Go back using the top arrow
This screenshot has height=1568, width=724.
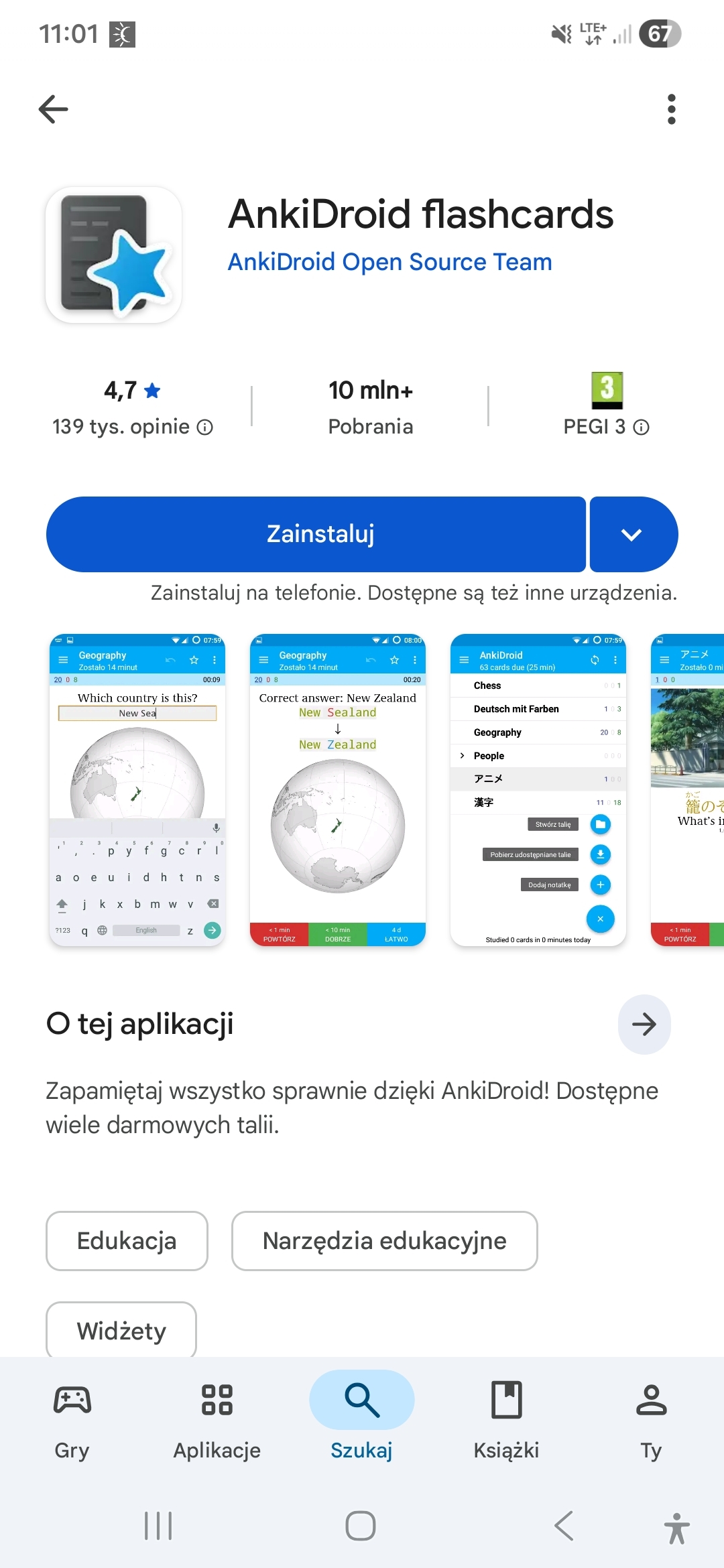tap(54, 109)
